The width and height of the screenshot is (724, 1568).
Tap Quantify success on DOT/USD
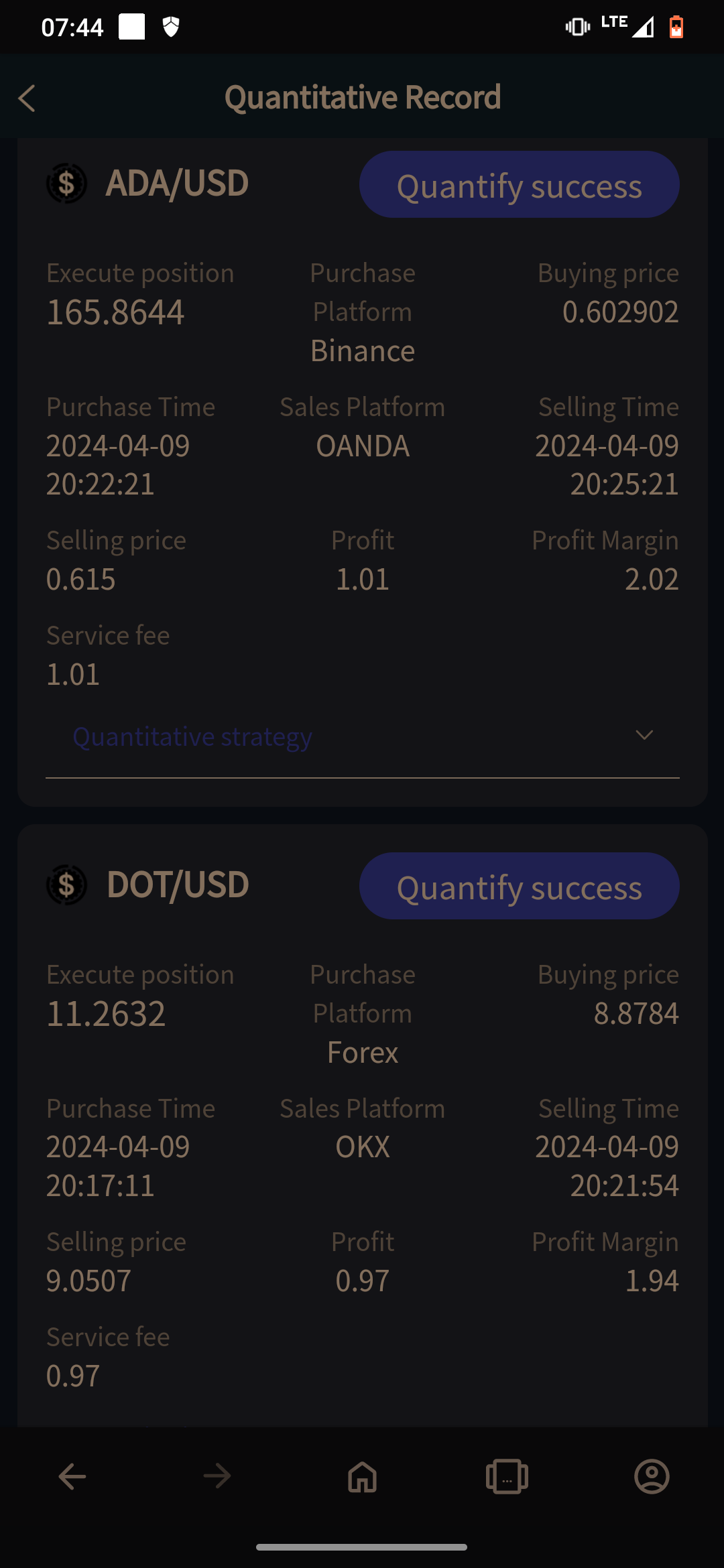(x=520, y=886)
